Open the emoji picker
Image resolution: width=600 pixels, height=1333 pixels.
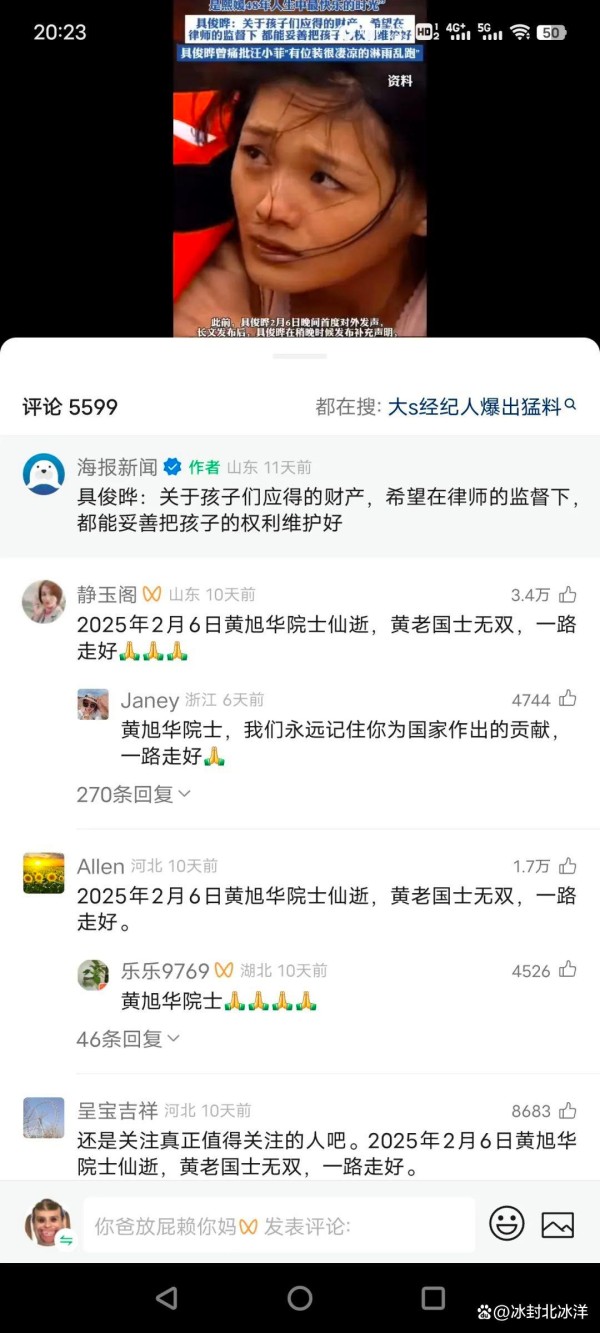(x=506, y=1224)
